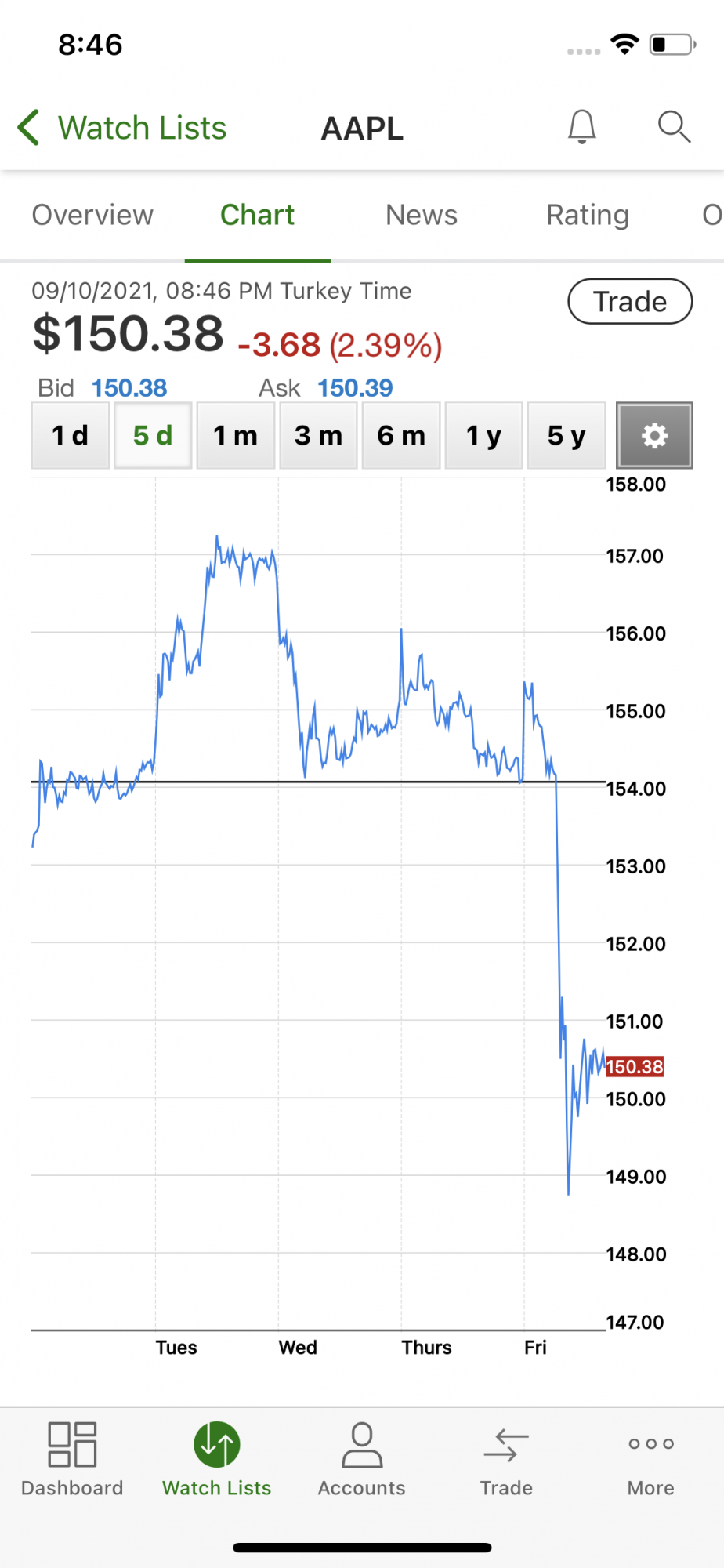Select the 1 d chart range
Image resolution: width=724 pixels, height=1568 pixels.
click(71, 436)
